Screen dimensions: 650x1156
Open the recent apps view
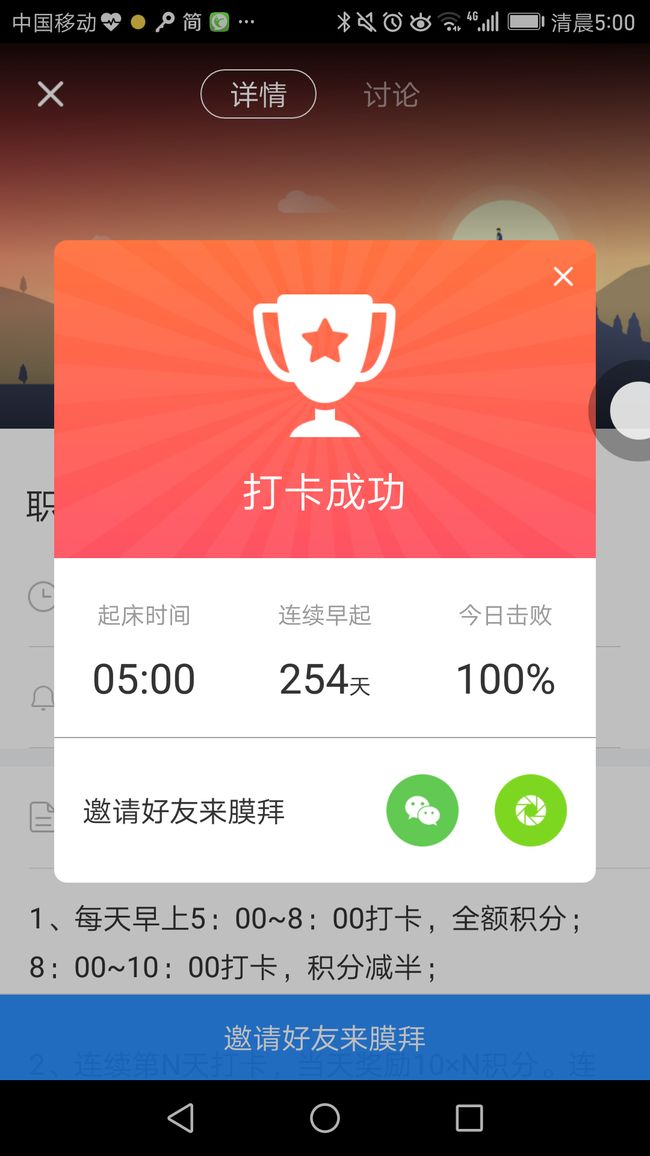click(x=469, y=1118)
